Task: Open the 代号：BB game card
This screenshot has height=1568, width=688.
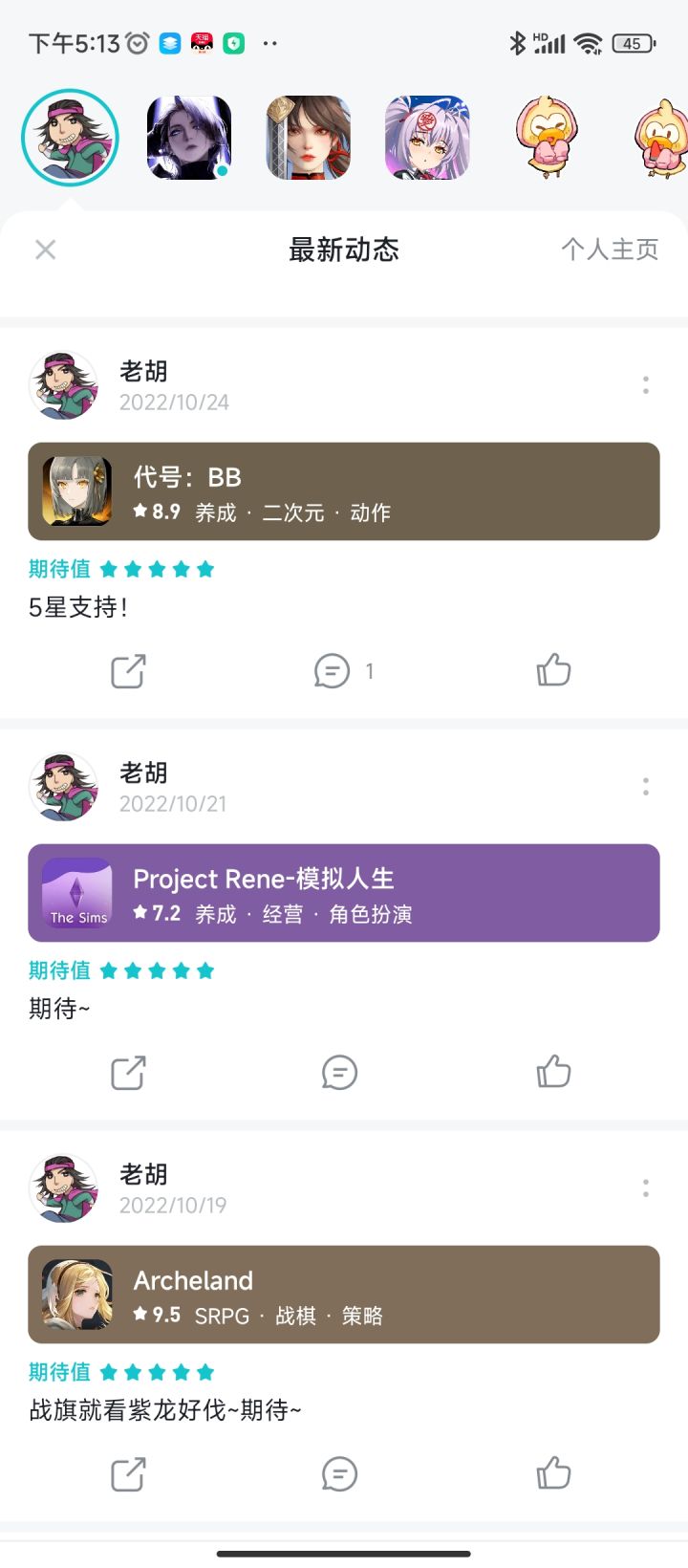Action: [x=344, y=491]
